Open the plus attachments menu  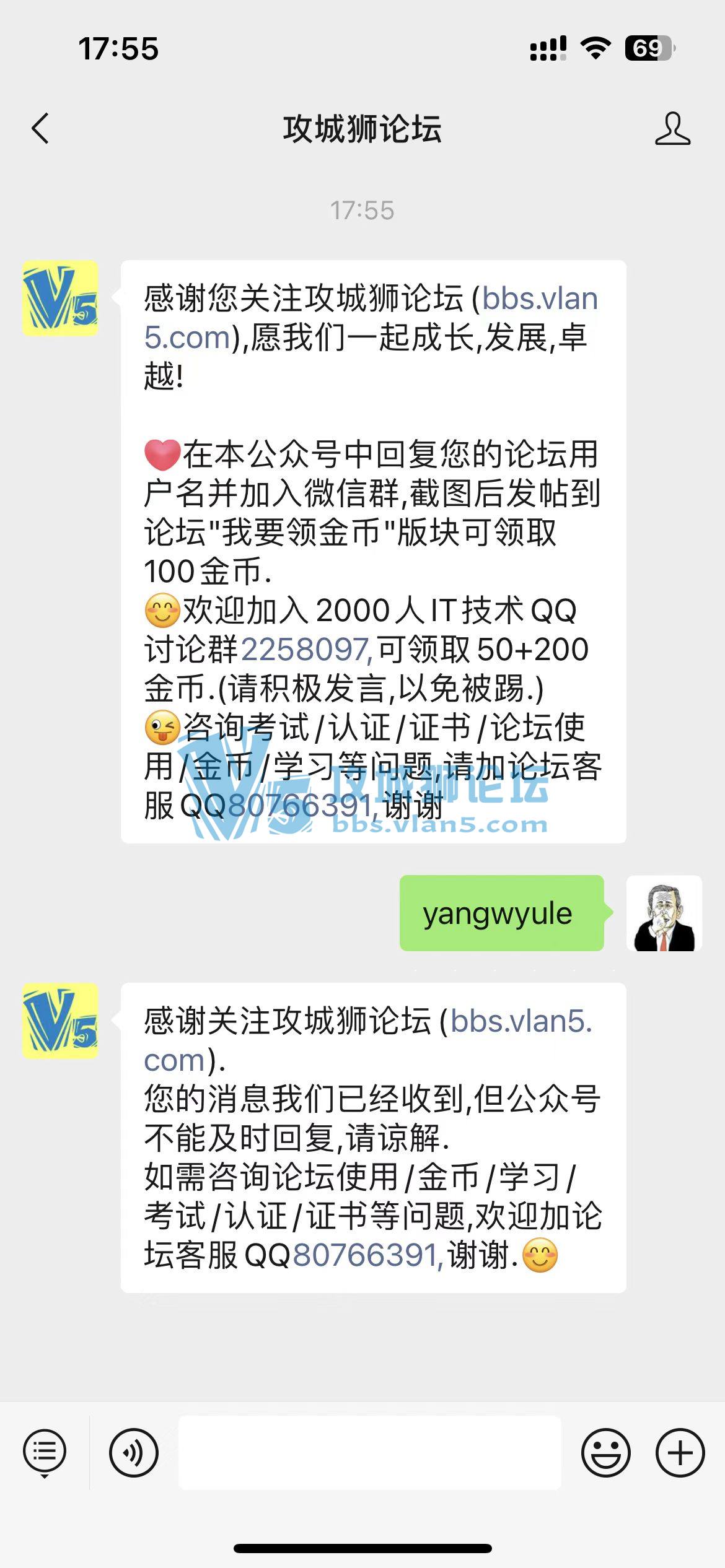[680, 1452]
